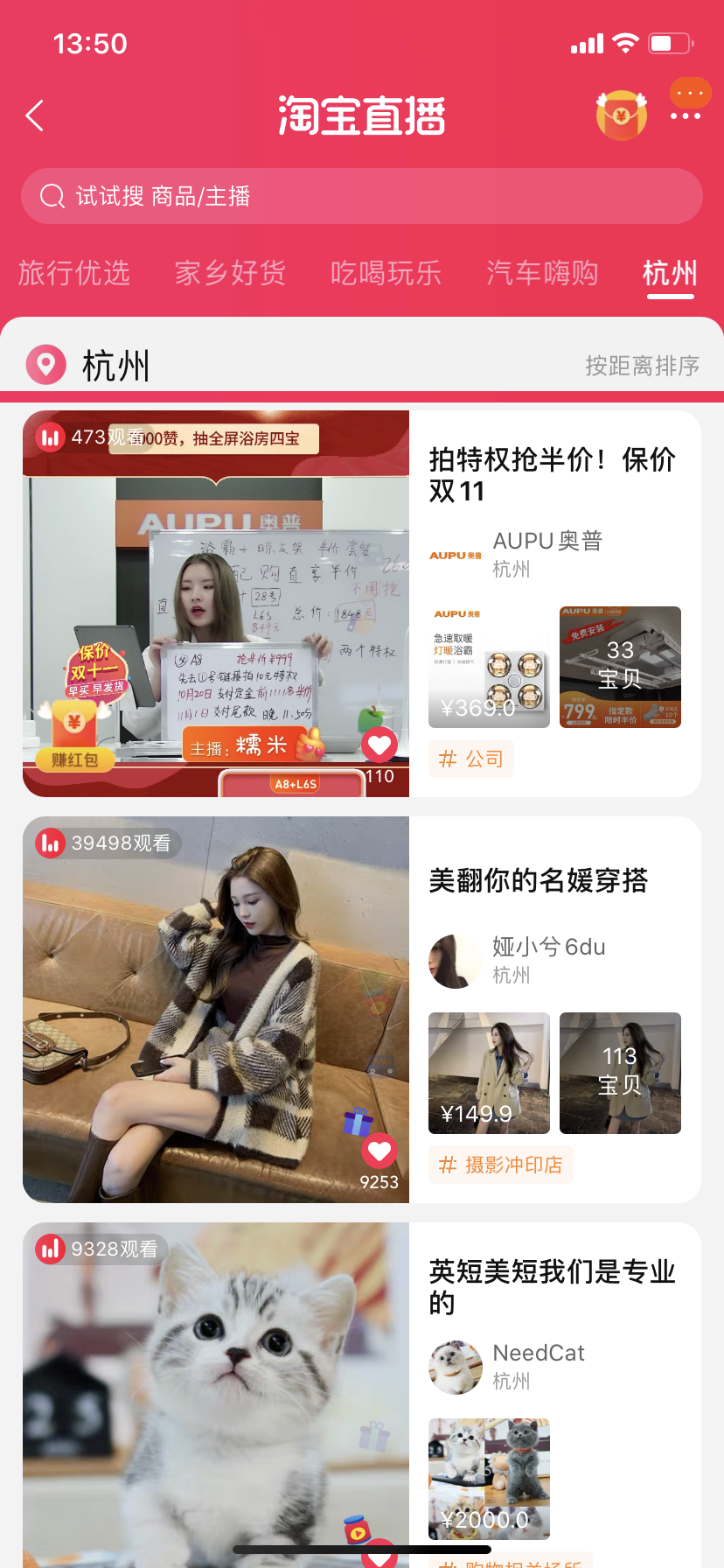This screenshot has width=724, height=1568.
Task: Tap the # 摄影冲印店 tag chip
Action: (501, 1165)
